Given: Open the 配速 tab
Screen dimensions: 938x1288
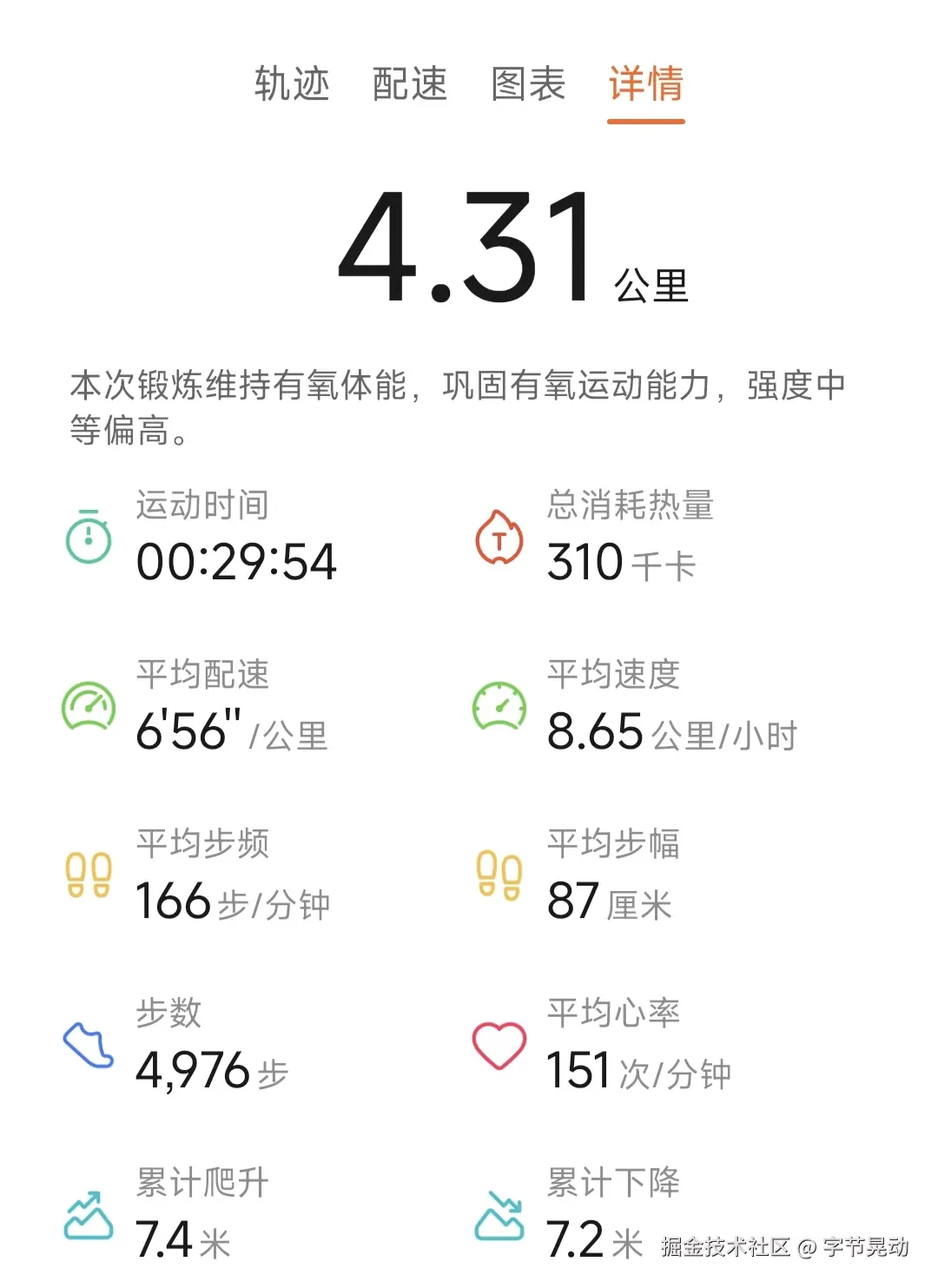Looking at the screenshot, I should coord(410,84).
